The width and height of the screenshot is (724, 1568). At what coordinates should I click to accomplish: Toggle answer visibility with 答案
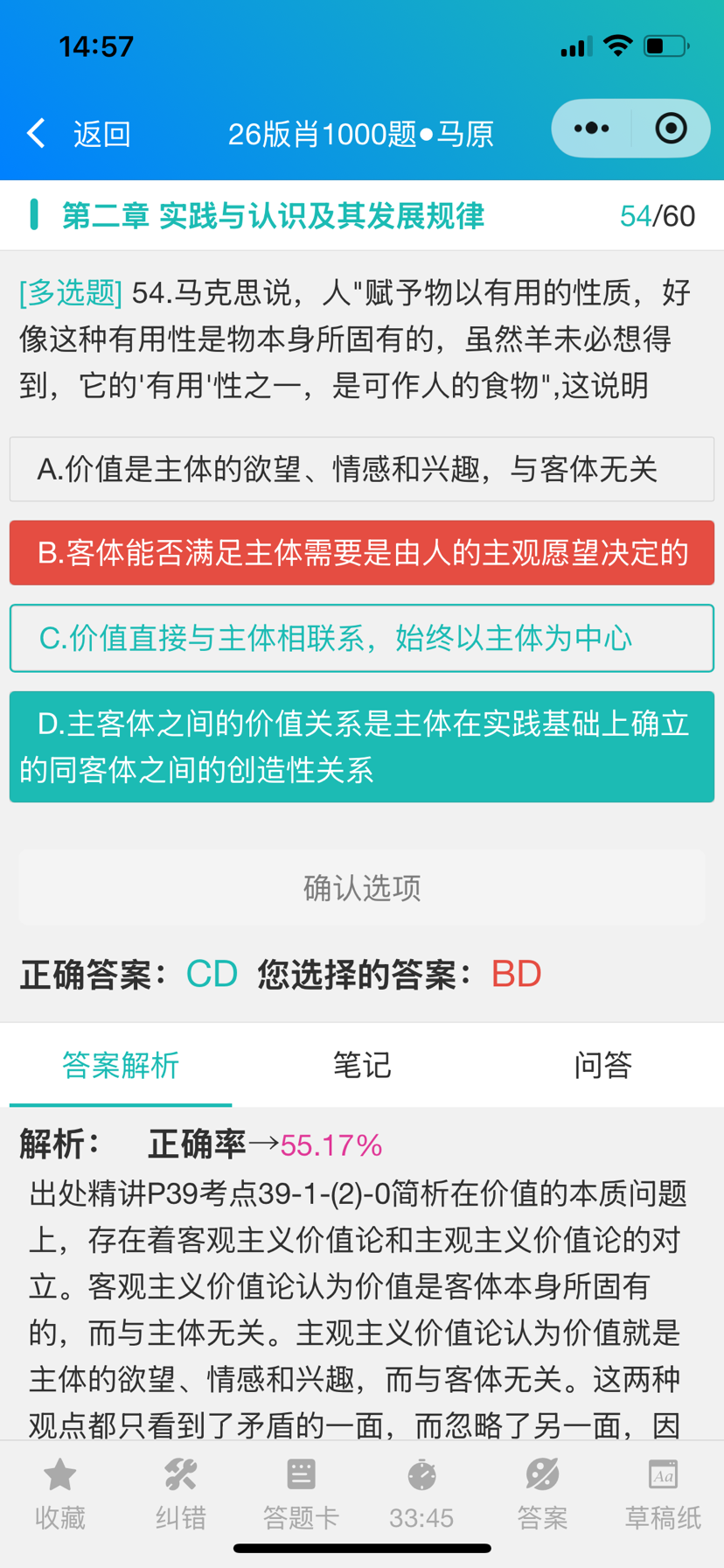[x=542, y=1494]
